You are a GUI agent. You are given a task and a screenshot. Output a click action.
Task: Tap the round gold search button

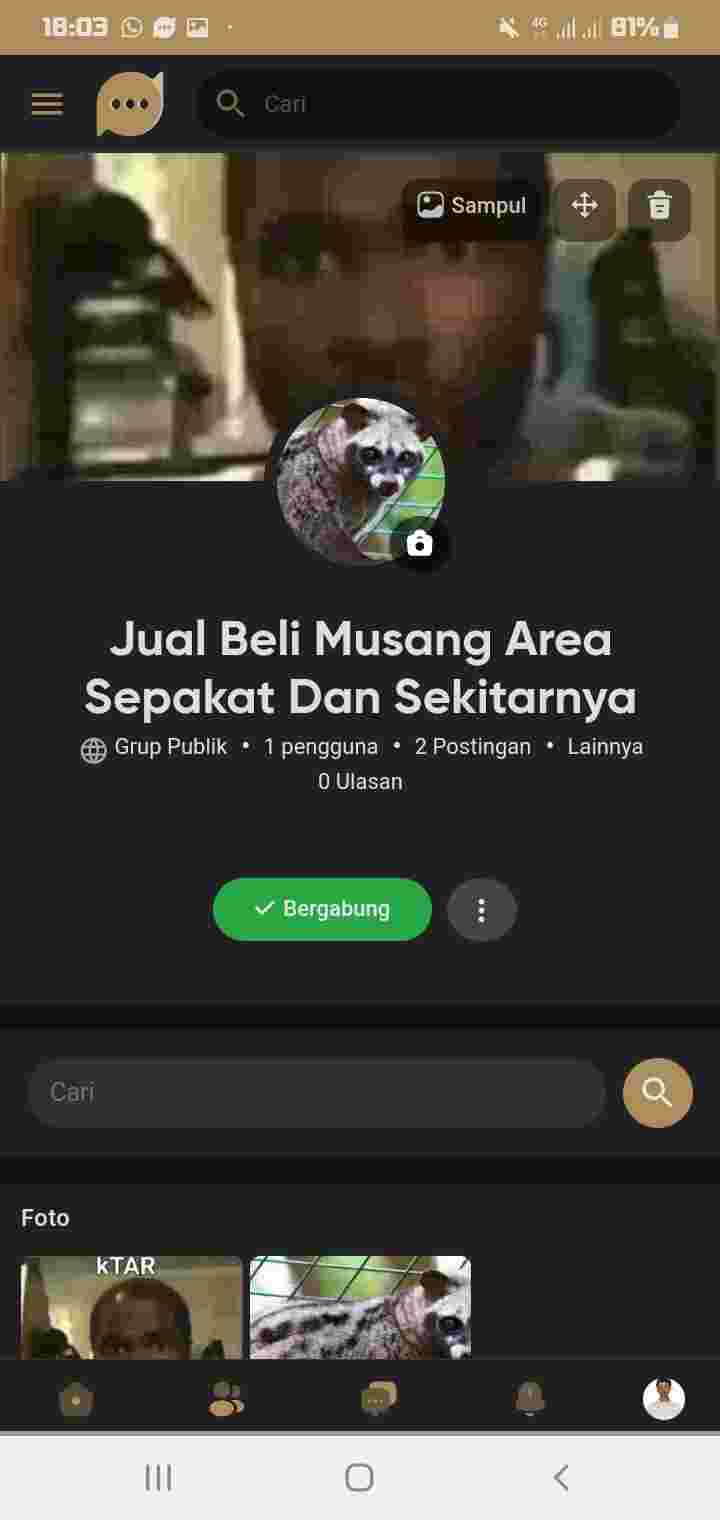(657, 1092)
